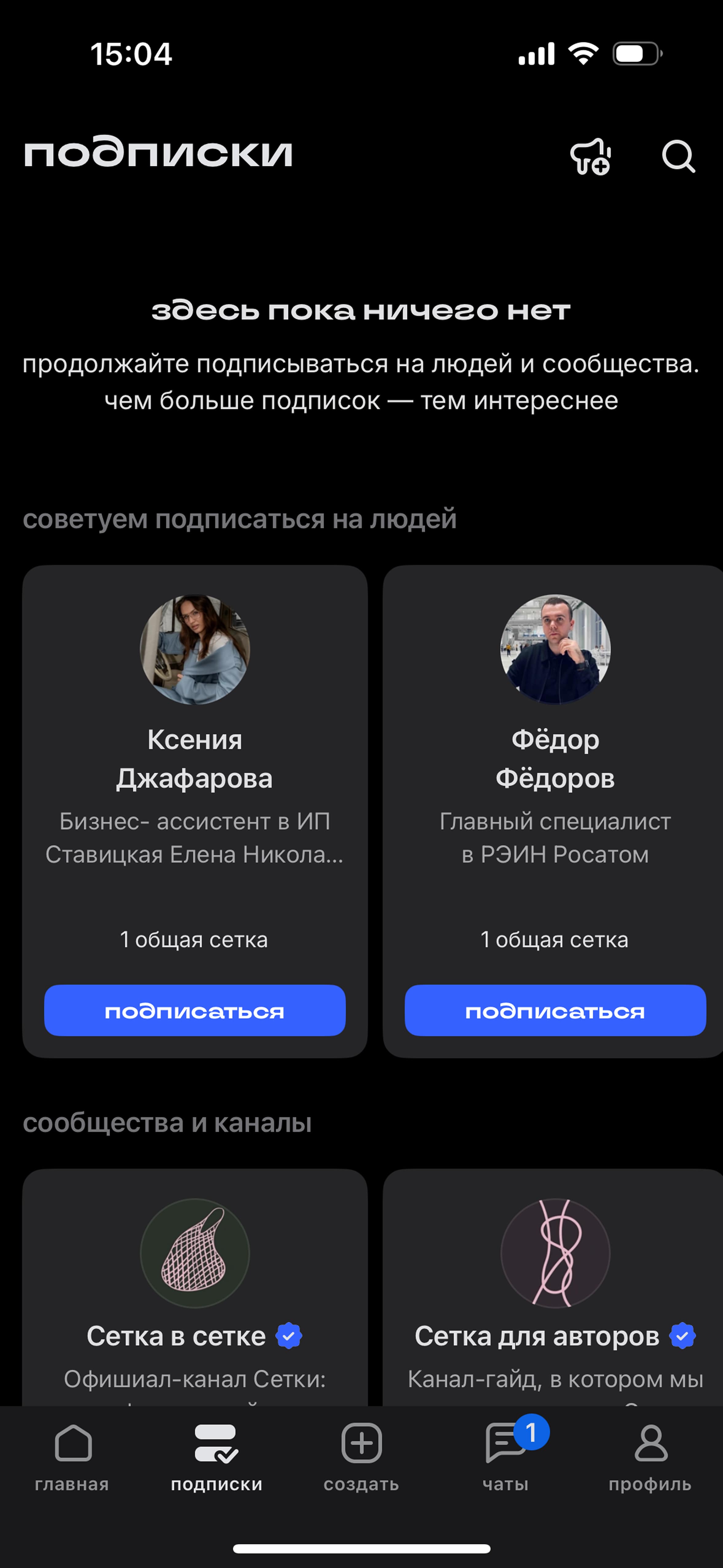This screenshot has height=1568, width=723.
Task: Open the Сетка для авторов channel card
Action: point(553,1287)
